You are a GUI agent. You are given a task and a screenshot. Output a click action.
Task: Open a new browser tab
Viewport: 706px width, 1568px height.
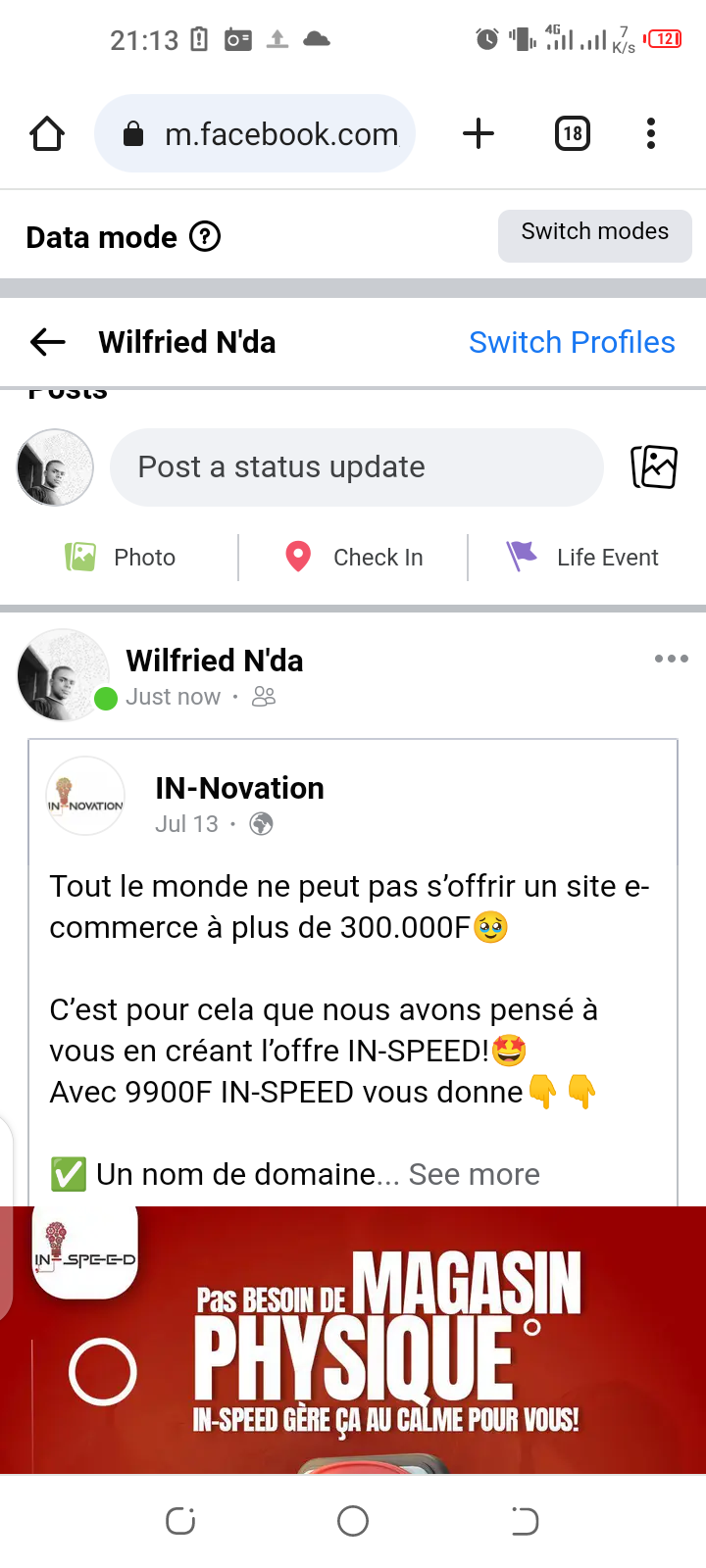(x=479, y=133)
